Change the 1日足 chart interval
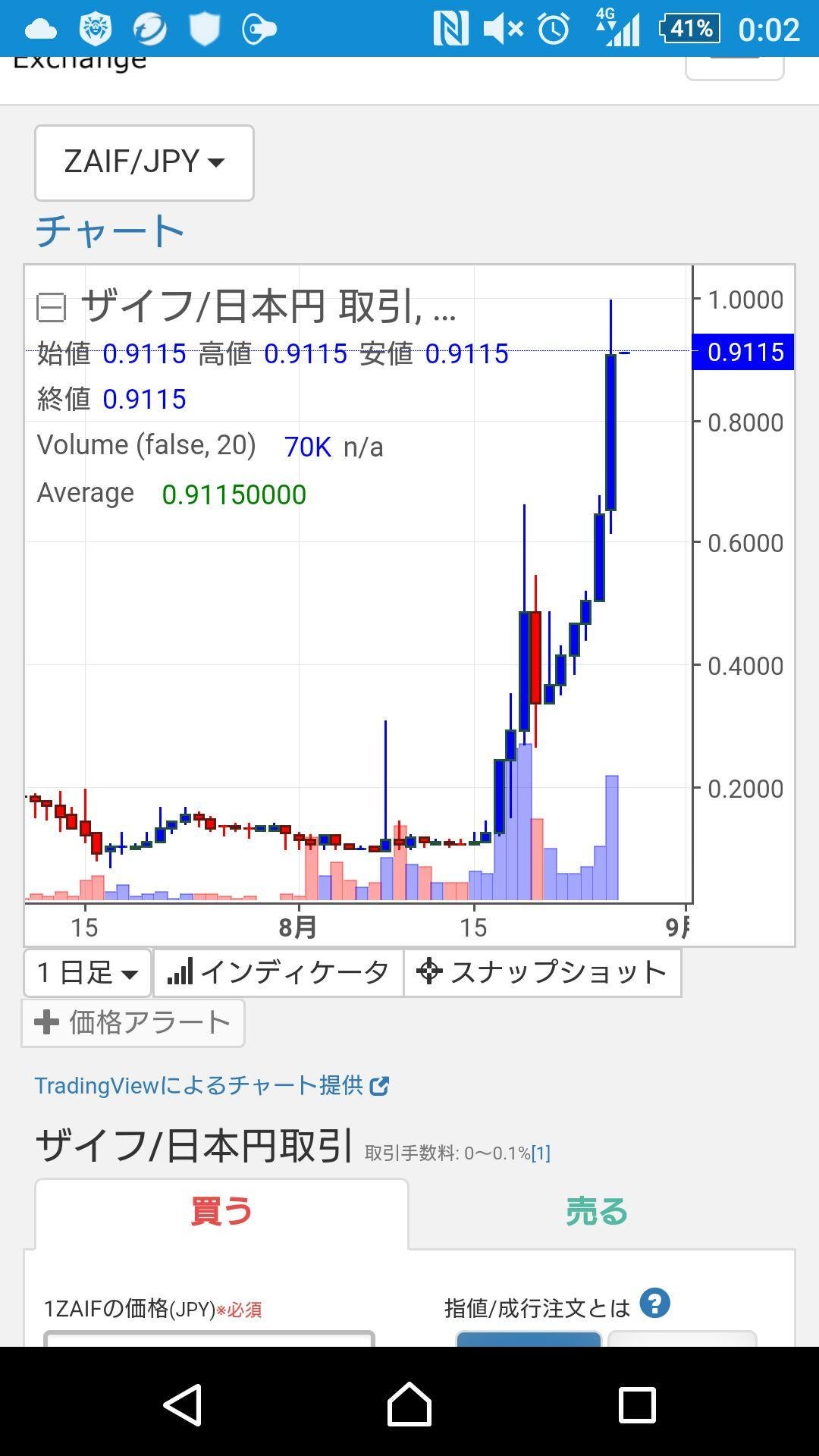The image size is (819, 1456). 88,972
